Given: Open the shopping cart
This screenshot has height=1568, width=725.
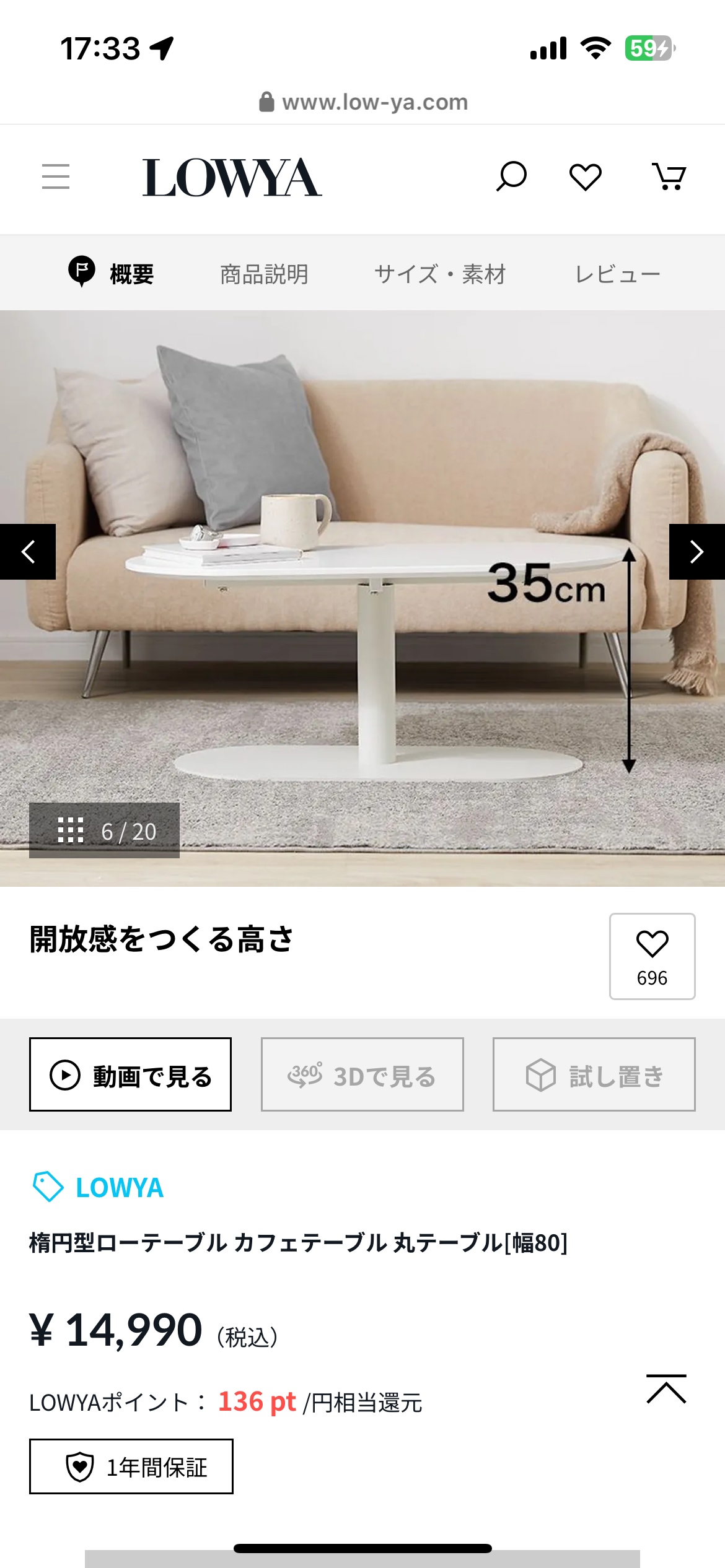Looking at the screenshot, I should tap(669, 176).
